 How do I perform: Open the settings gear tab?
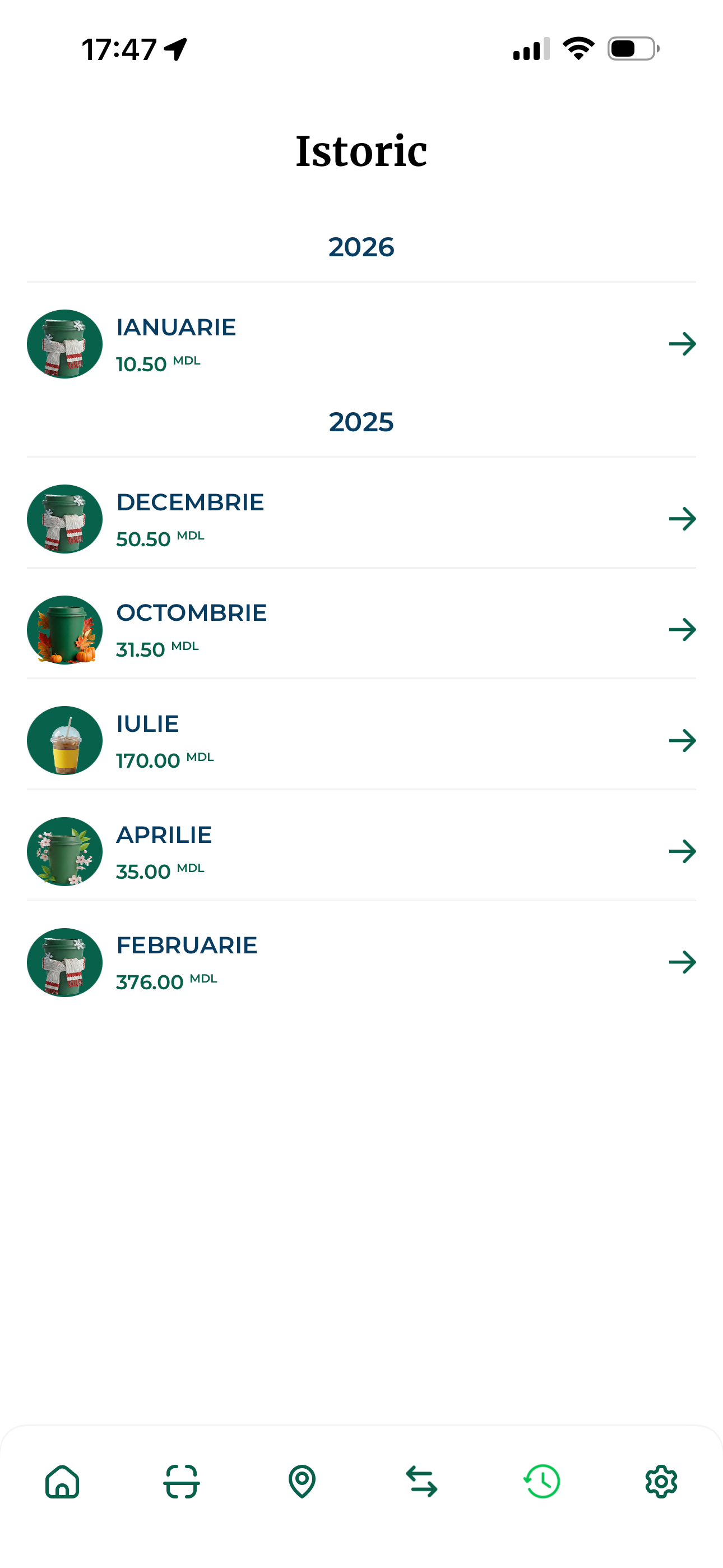661,1481
